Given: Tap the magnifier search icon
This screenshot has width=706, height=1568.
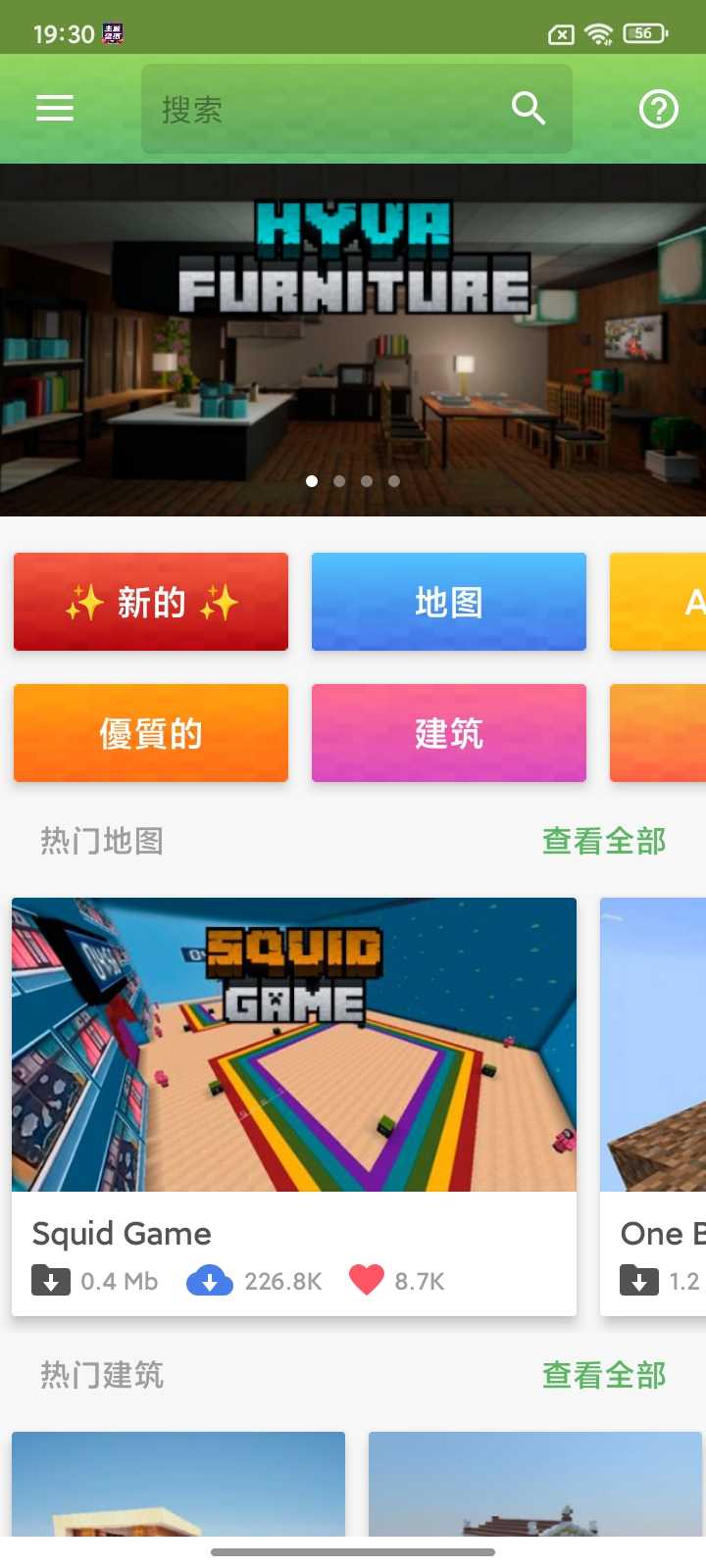Looking at the screenshot, I should coord(529,108).
